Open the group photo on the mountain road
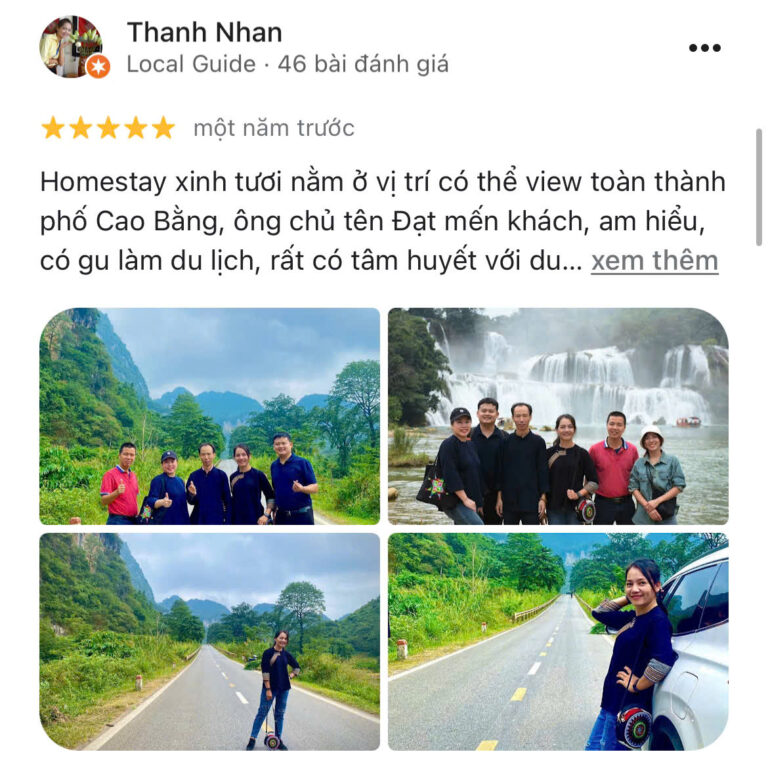This screenshot has width=768, height=773. click(x=210, y=416)
